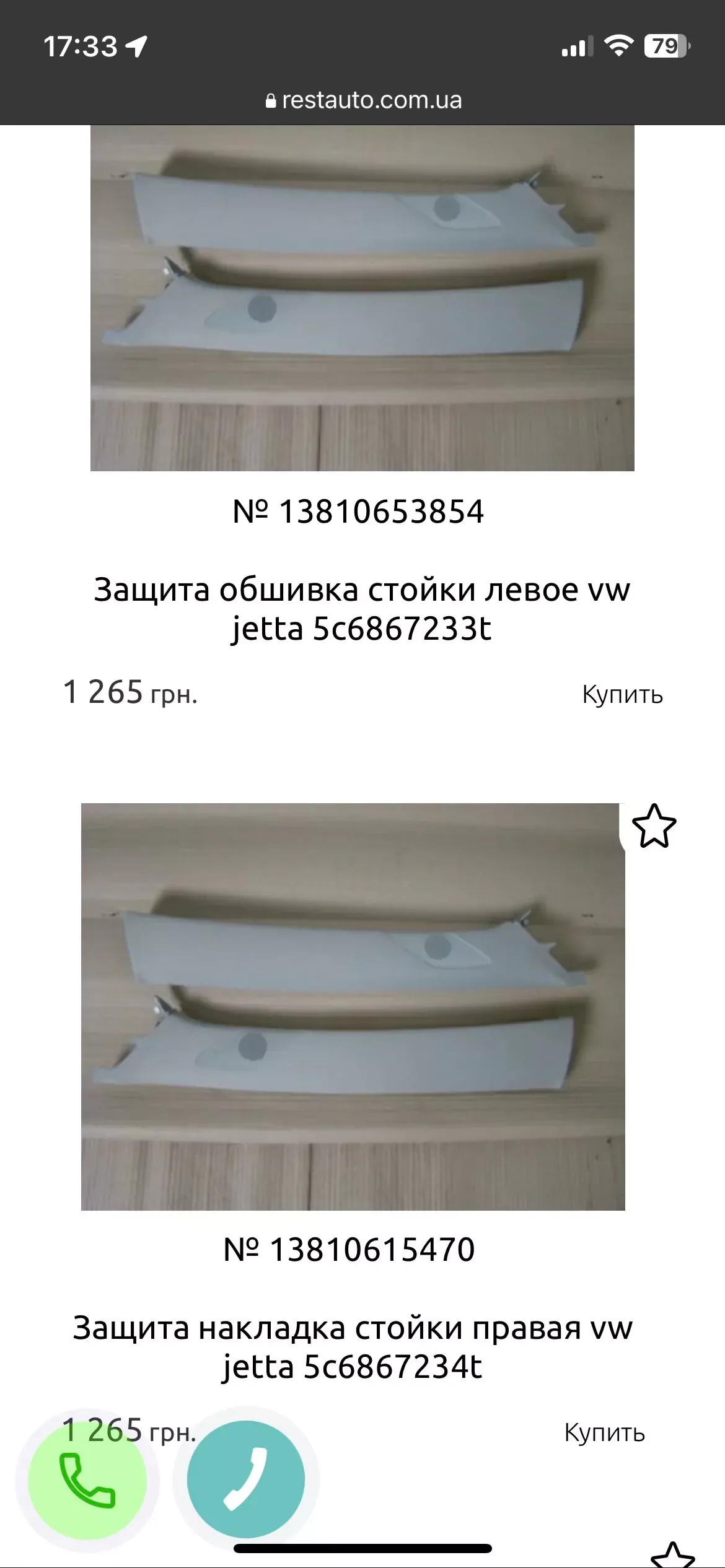Open product photo of item 13810615470
This screenshot has width=725, height=1568.
[x=353, y=1006]
